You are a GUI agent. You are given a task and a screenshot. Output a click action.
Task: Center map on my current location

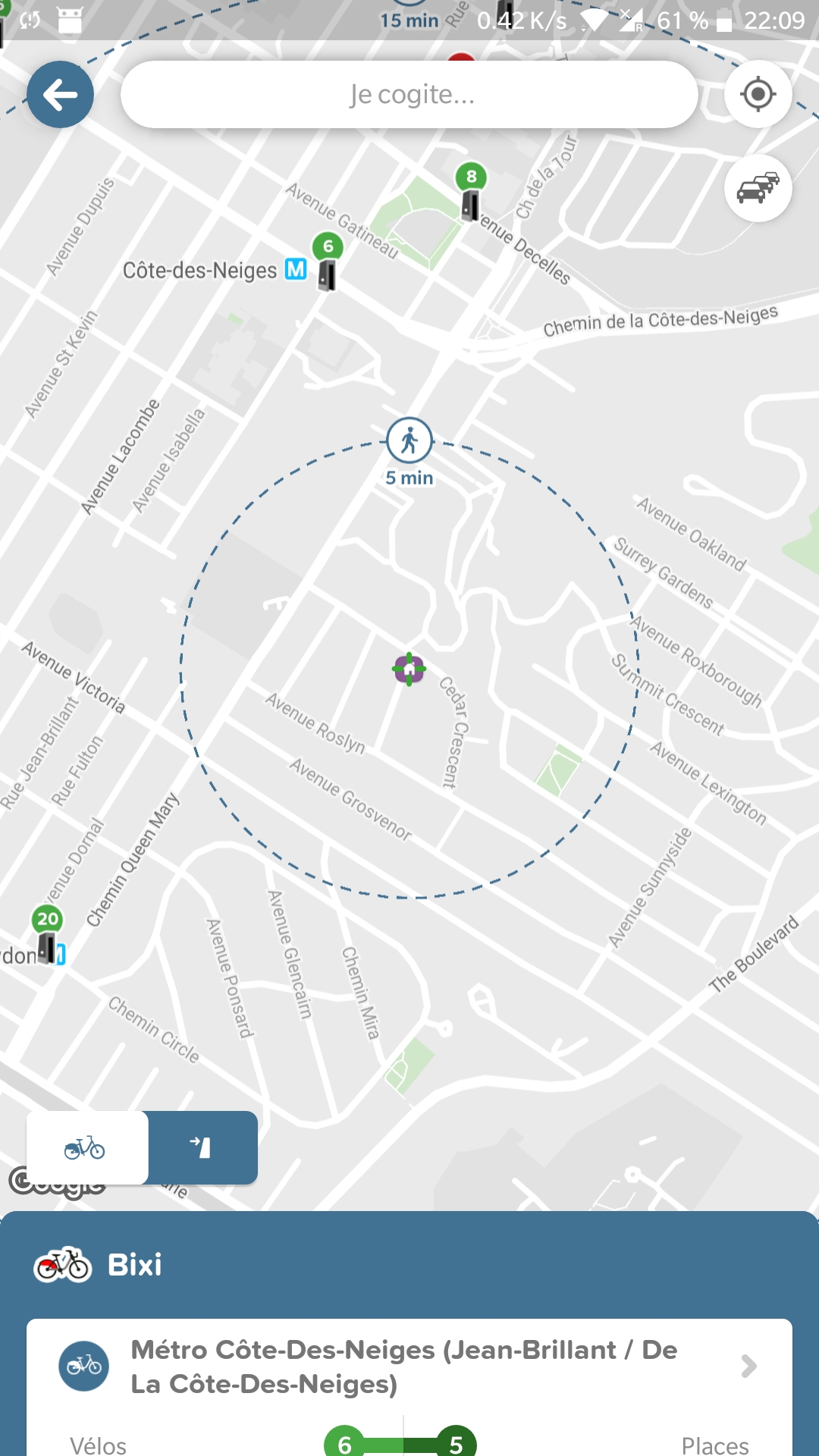pyautogui.click(x=758, y=95)
